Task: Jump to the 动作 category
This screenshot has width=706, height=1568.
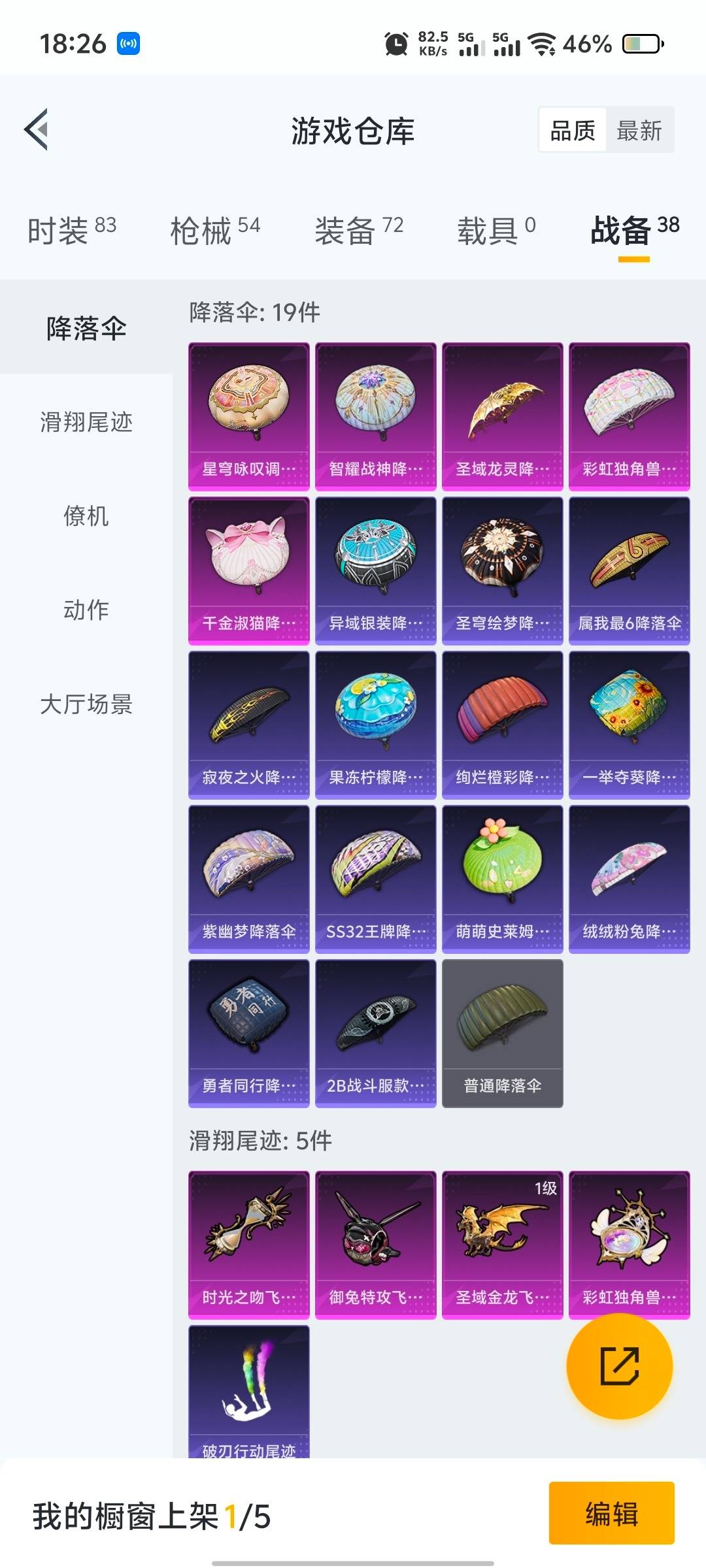Action: pyautogui.click(x=86, y=610)
